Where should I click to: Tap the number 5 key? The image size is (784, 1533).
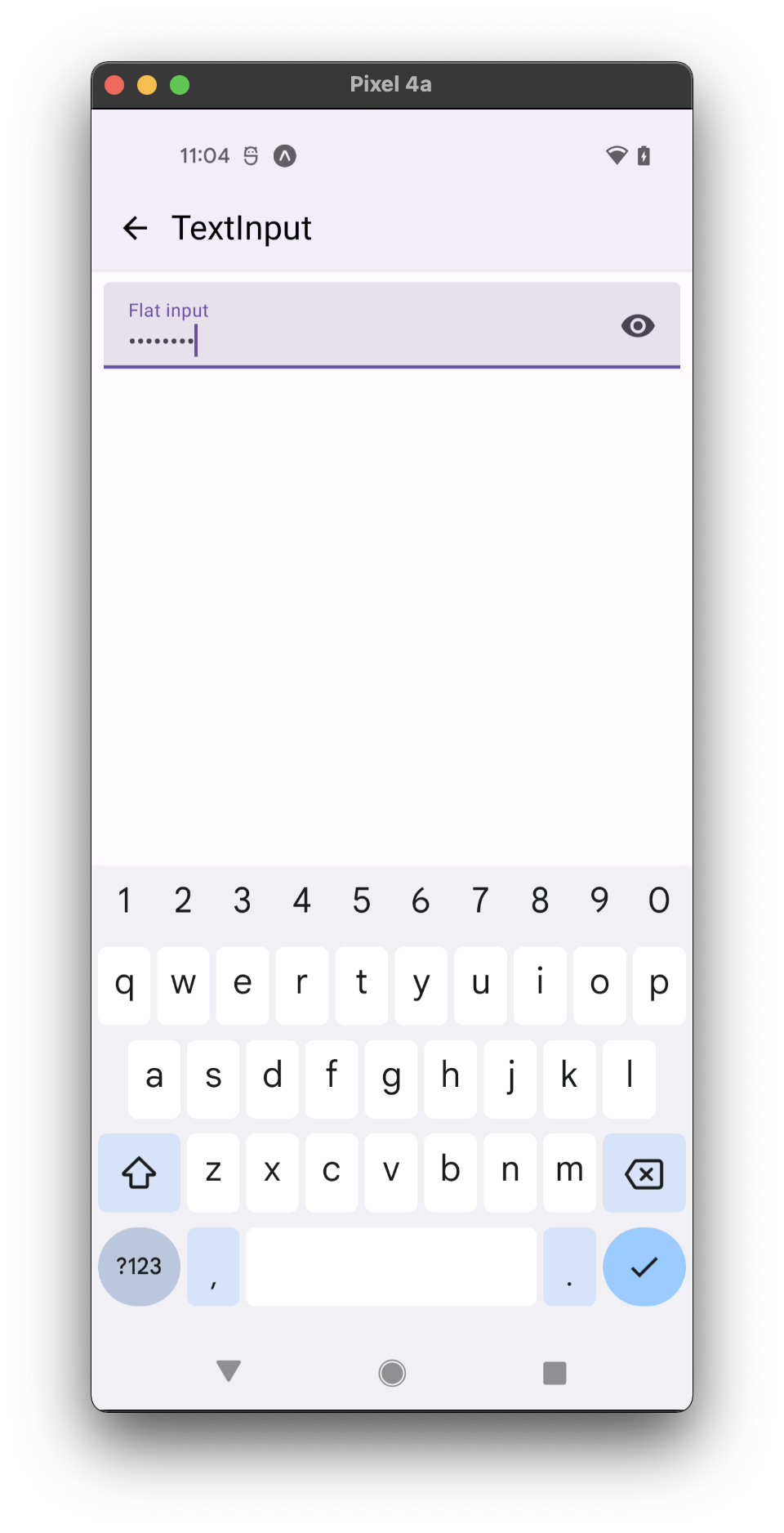361,901
